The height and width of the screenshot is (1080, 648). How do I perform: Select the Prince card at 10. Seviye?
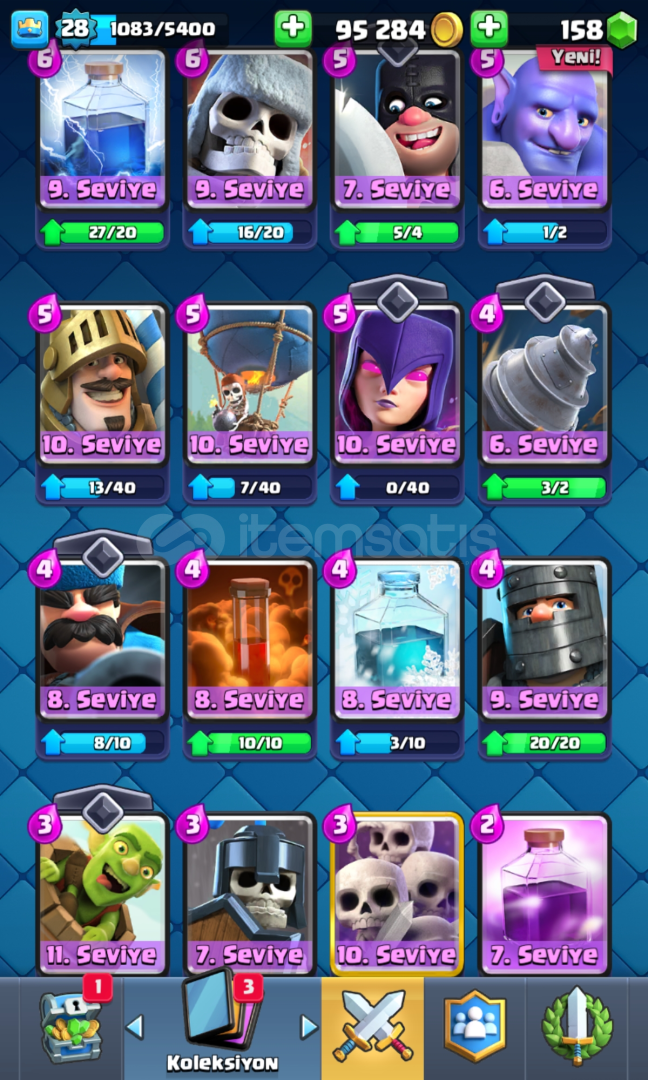coord(103,403)
